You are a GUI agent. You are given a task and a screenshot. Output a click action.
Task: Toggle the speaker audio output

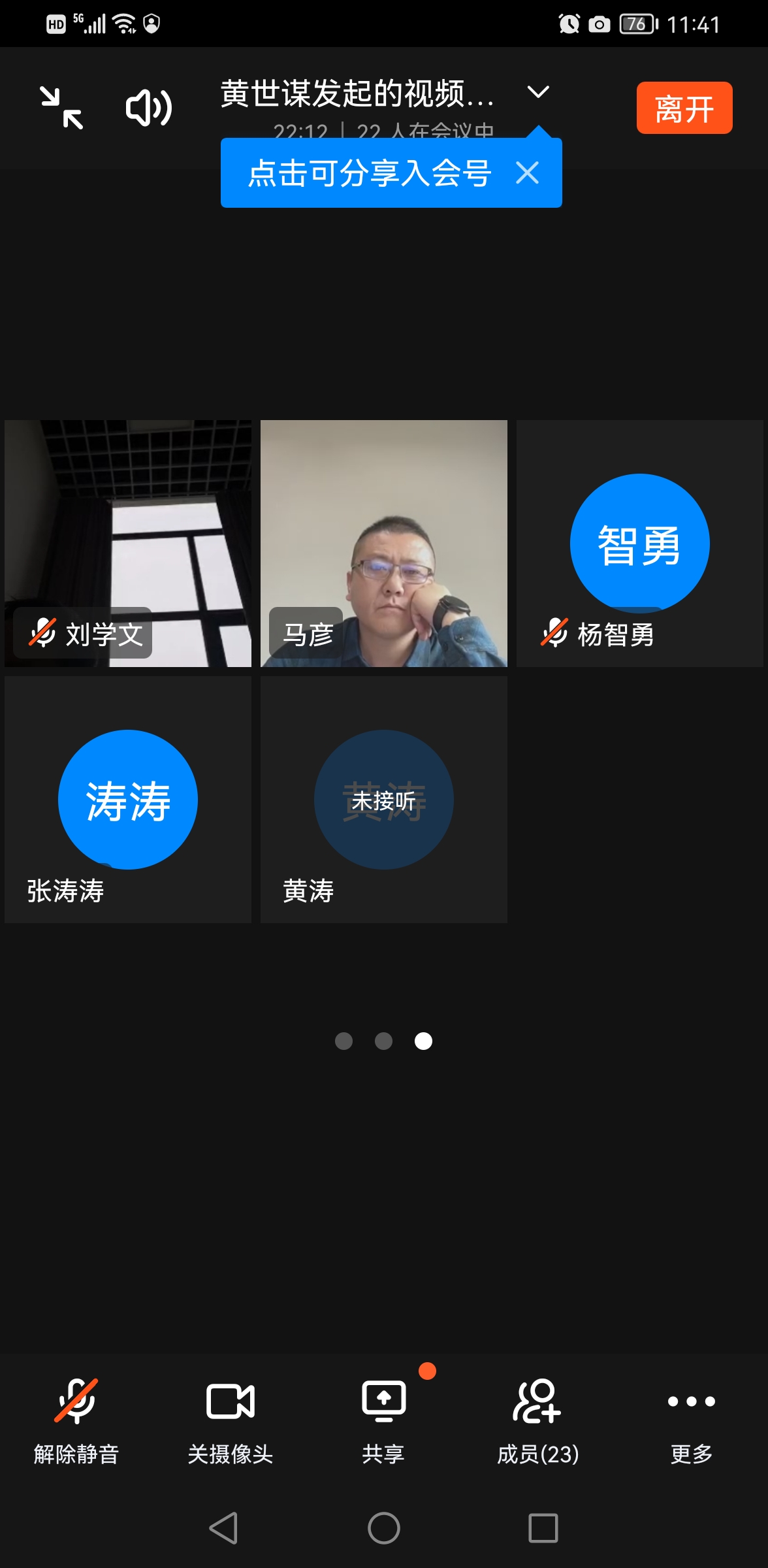[x=149, y=108]
